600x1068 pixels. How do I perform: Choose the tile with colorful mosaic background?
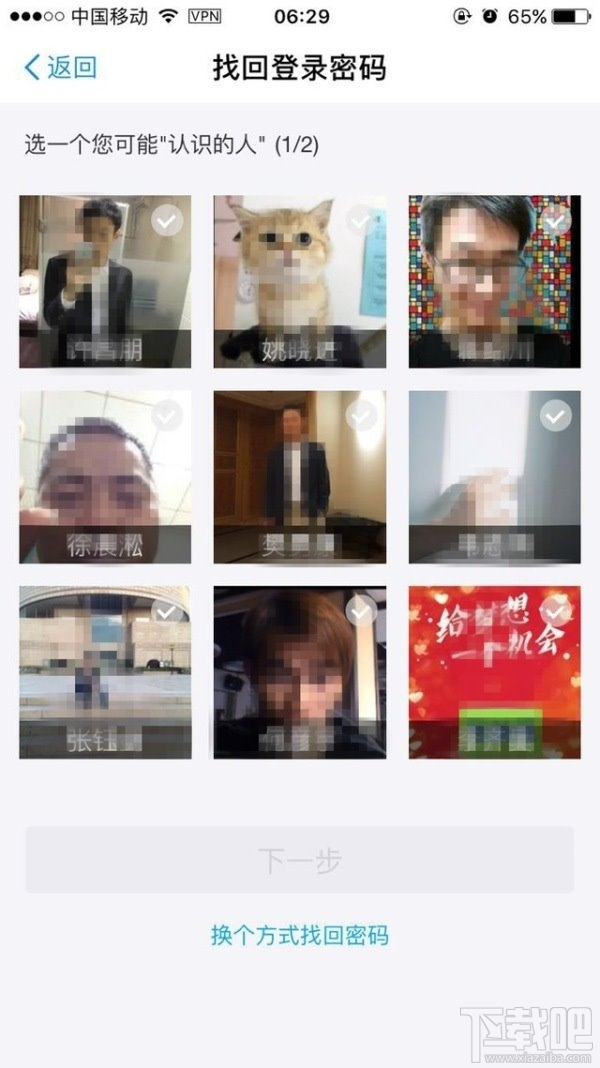click(494, 281)
